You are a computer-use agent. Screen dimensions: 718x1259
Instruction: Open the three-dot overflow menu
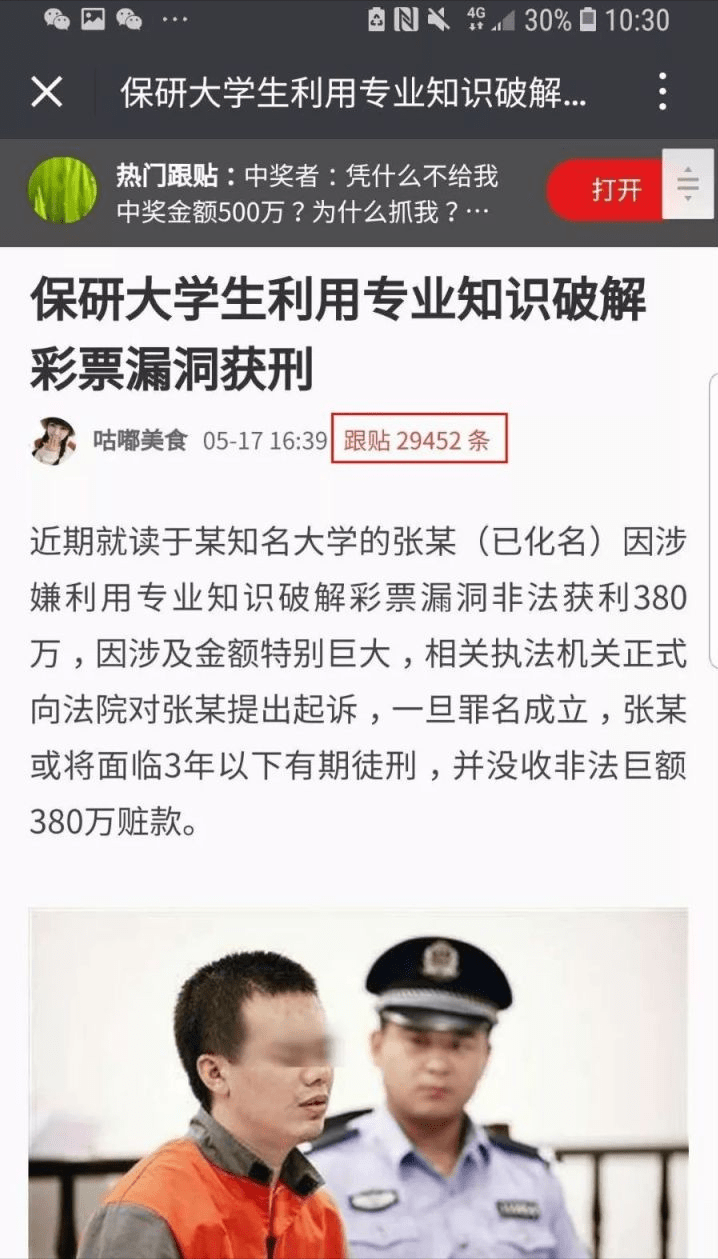pyautogui.click(x=662, y=92)
